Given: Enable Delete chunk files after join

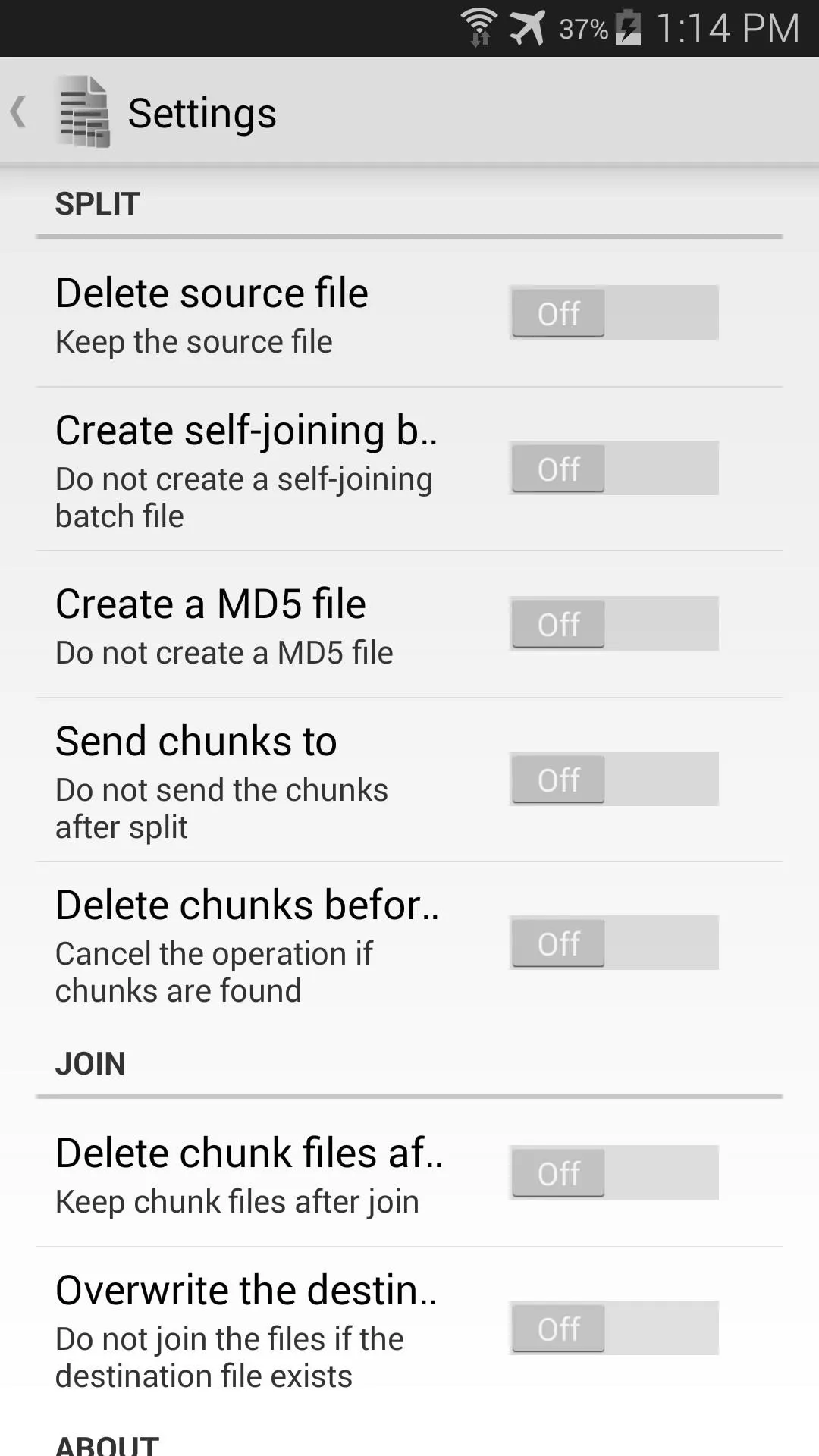Looking at the screenshot, I should (x=613, y=1172).
